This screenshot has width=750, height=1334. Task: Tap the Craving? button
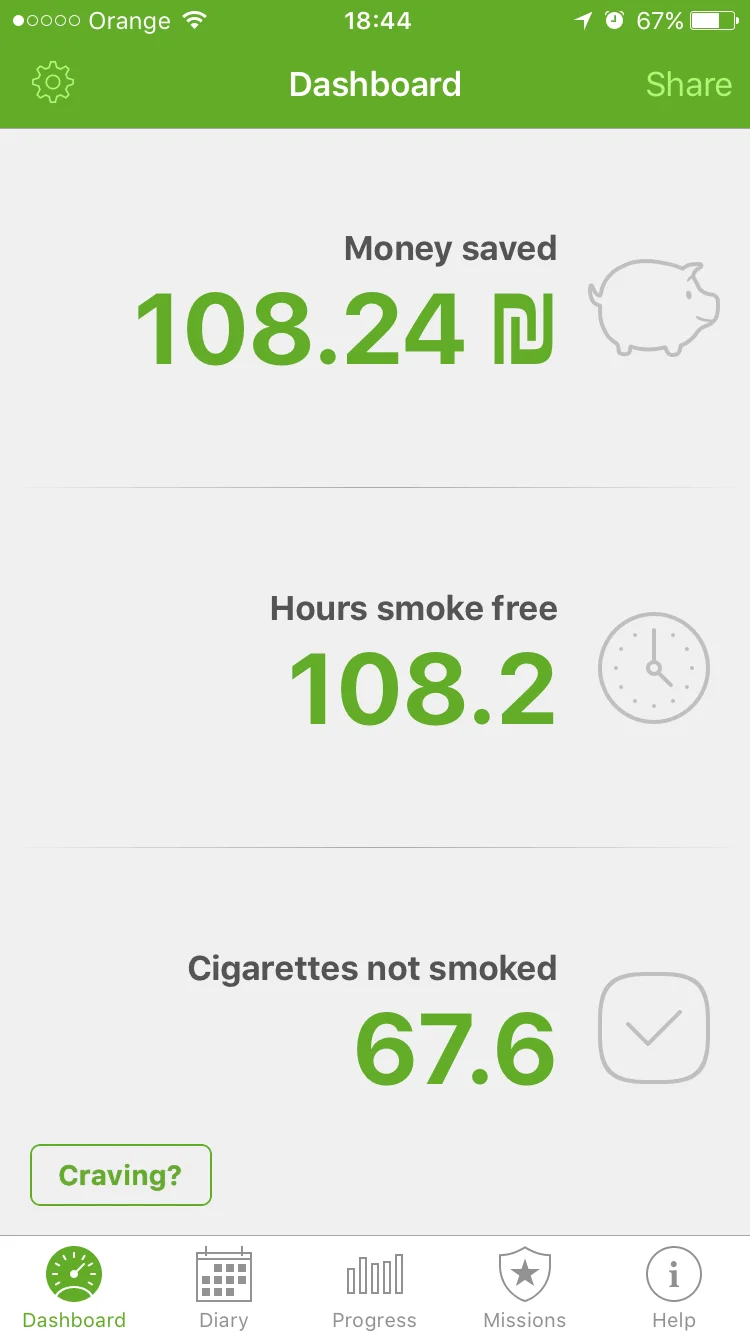pos(121,1175)
